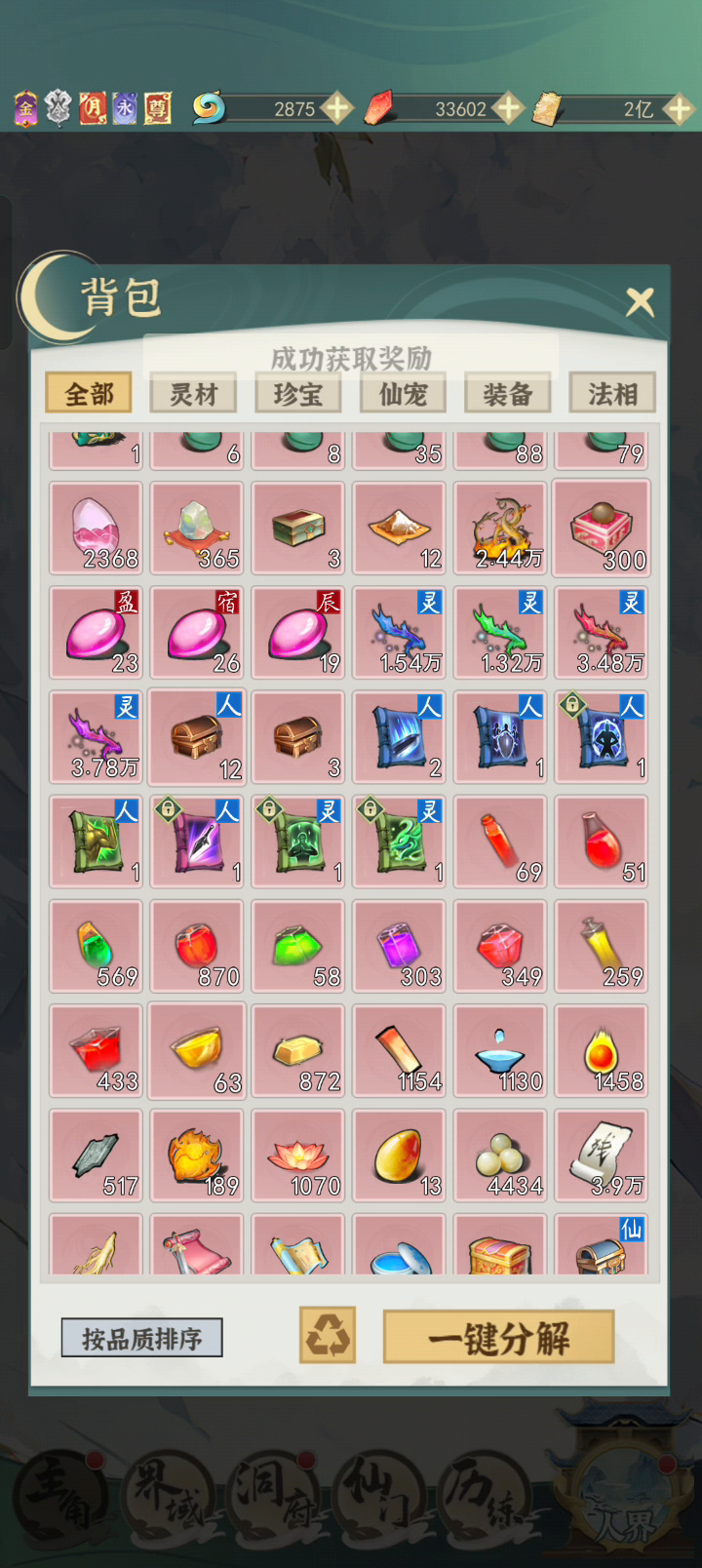The image size is (702, 1568).
Task: Add more currency next to 2亿
Action: 679,108
